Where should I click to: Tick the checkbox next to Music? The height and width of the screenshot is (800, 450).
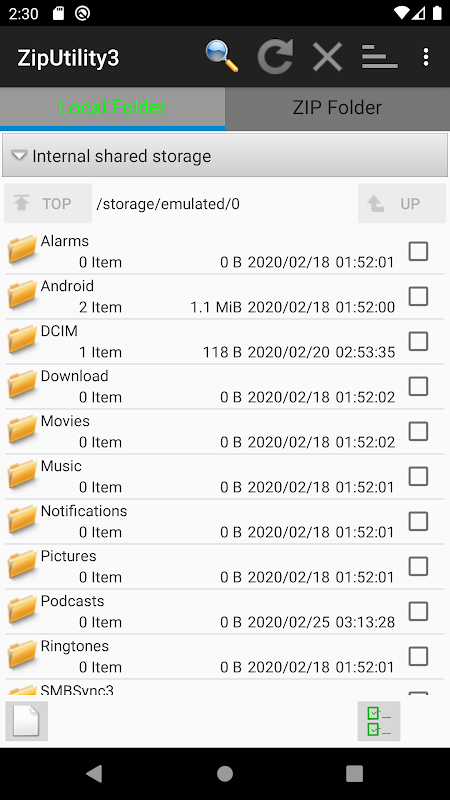pyautogui.click(x=418, y=477)
